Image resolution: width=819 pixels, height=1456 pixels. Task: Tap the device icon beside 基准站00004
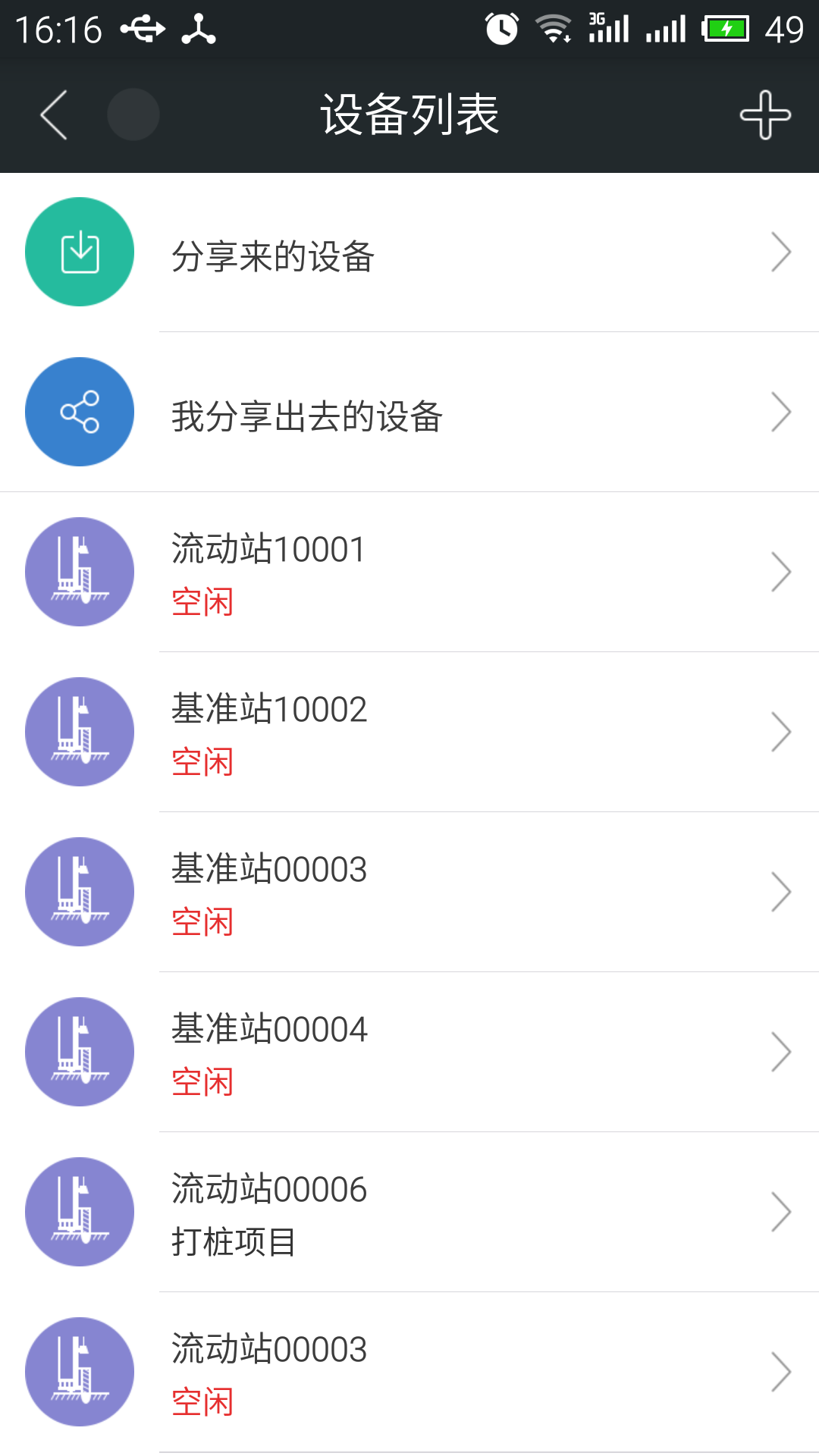(79, 1052)
